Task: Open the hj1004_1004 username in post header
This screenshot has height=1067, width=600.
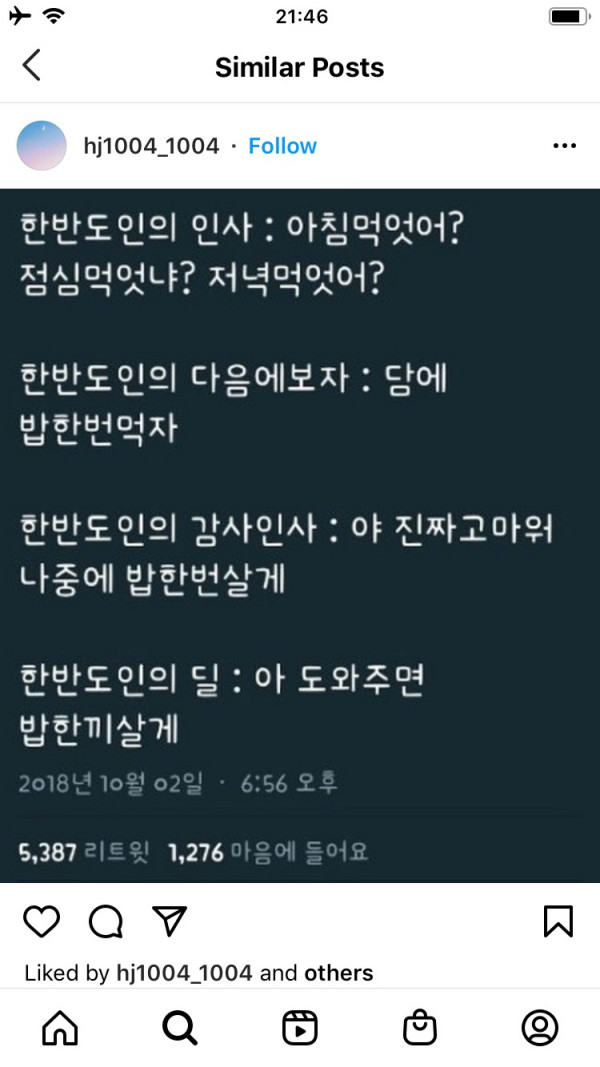Action: click(x=151, y=146)
